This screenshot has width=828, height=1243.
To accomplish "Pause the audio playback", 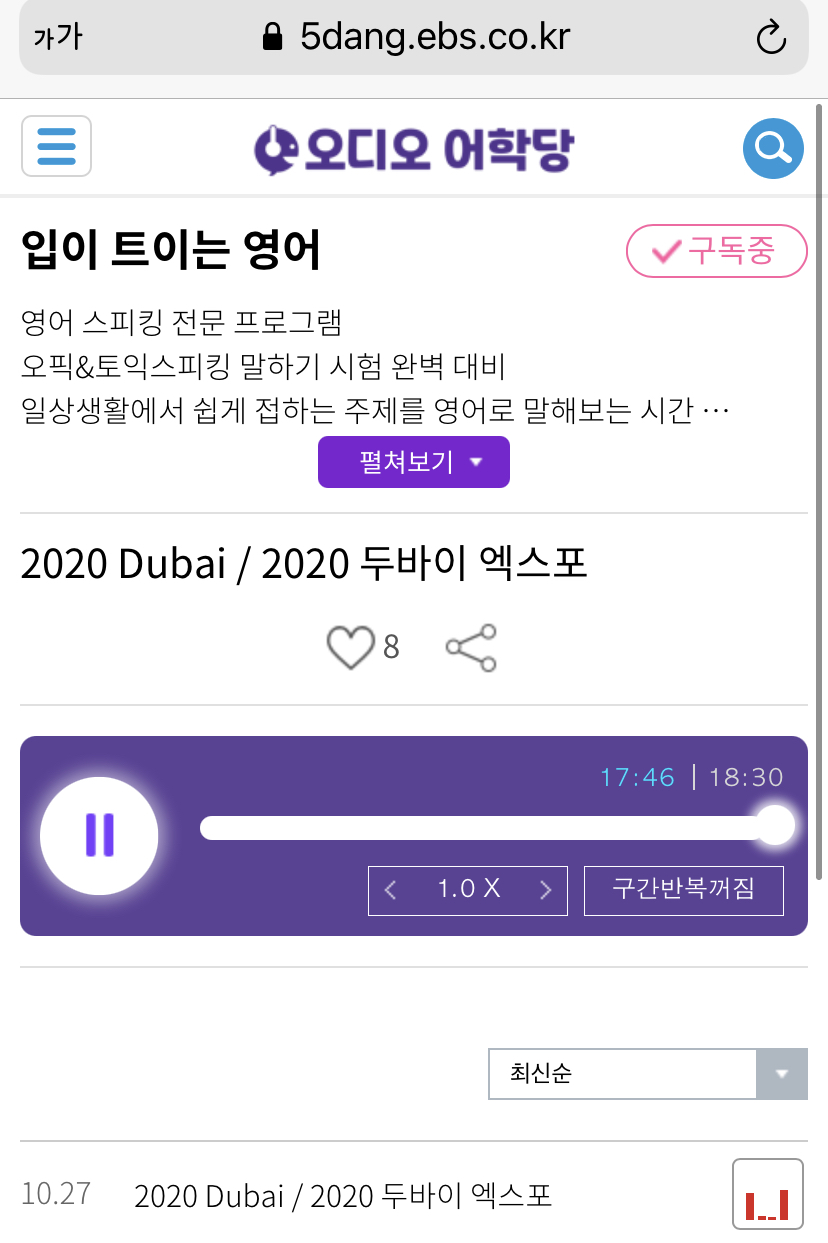I will click(x=98, y=836).
